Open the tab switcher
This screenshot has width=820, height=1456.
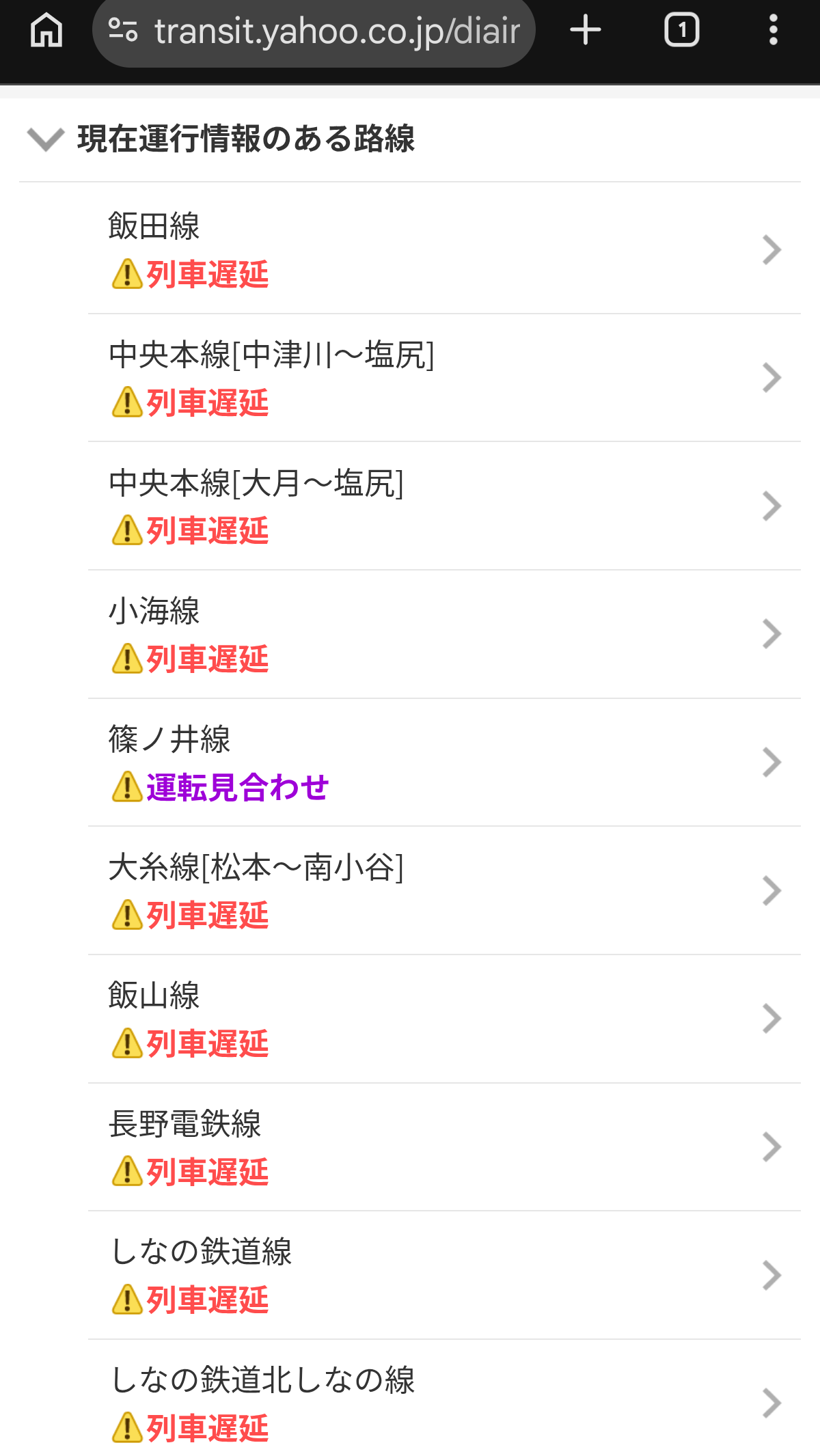[681, 31]
